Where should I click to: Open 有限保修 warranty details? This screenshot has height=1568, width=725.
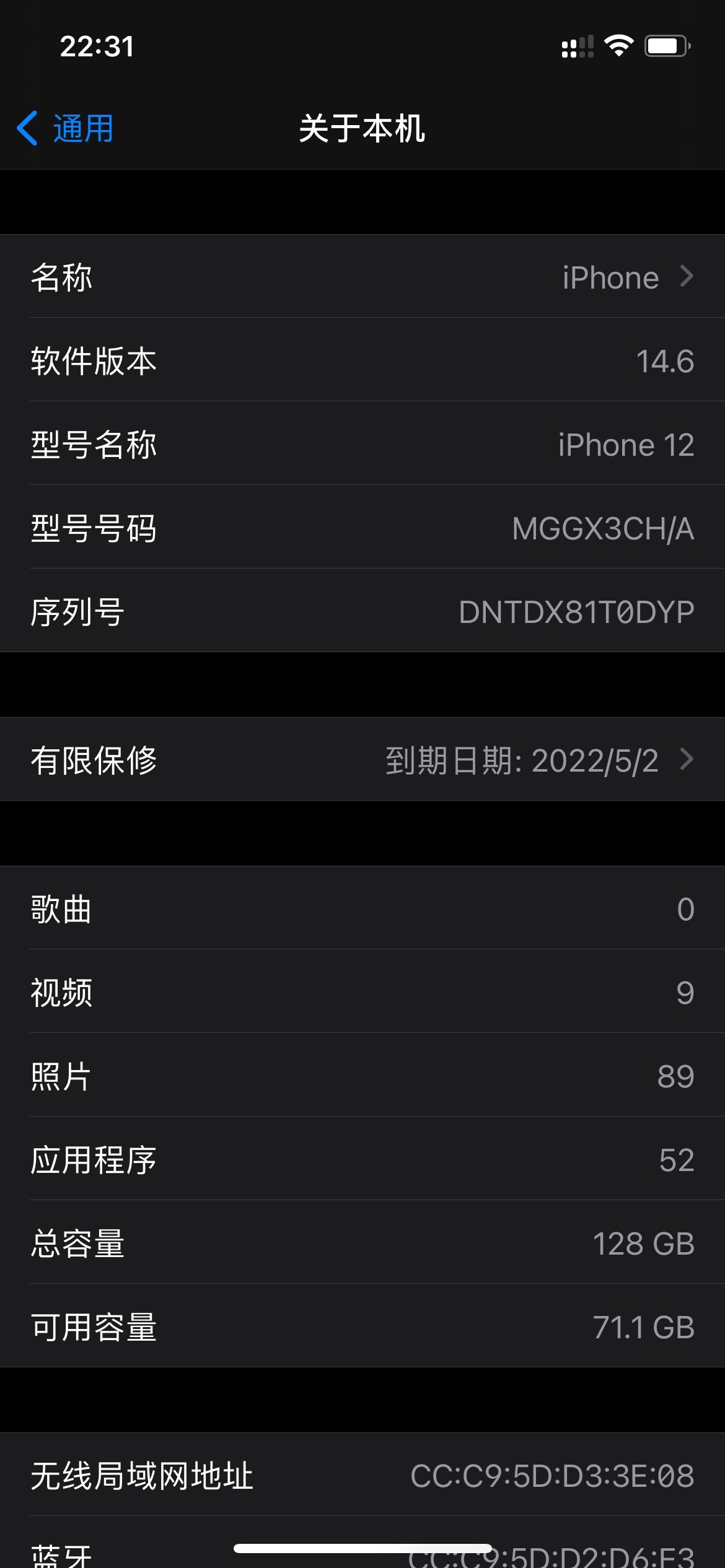tap(362, 760)
